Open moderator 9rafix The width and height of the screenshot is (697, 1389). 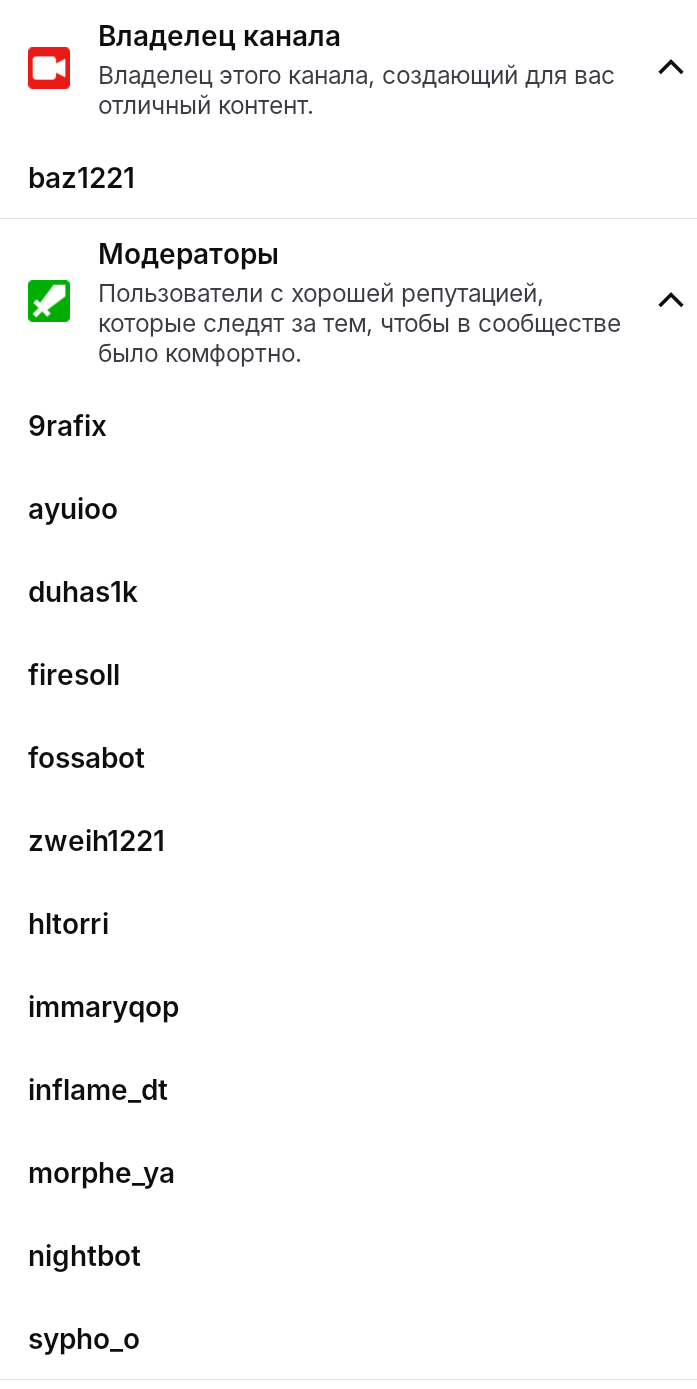coord(67,427)
